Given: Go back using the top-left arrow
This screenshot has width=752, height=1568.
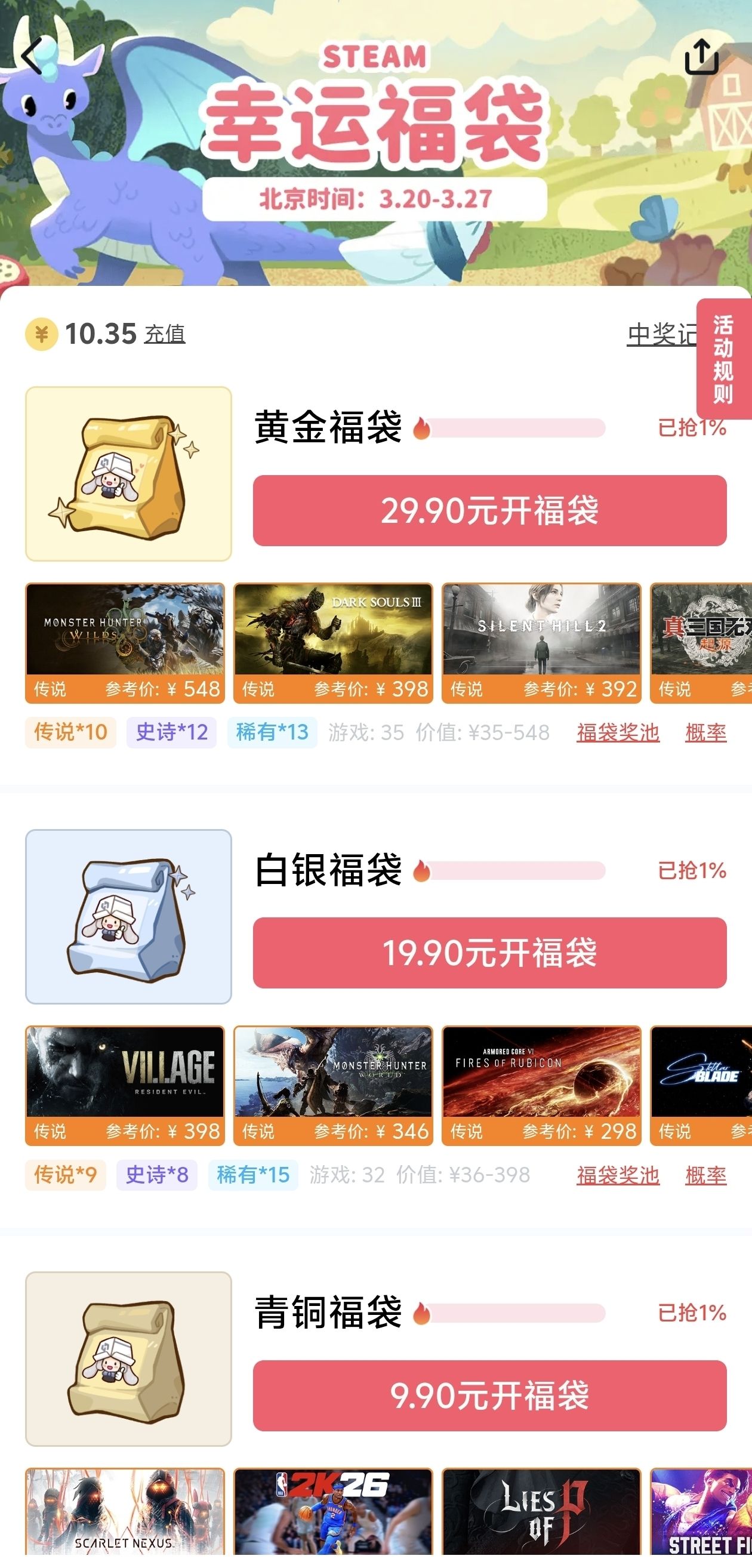Looking at the screenshot, I should tap(32, 56).
